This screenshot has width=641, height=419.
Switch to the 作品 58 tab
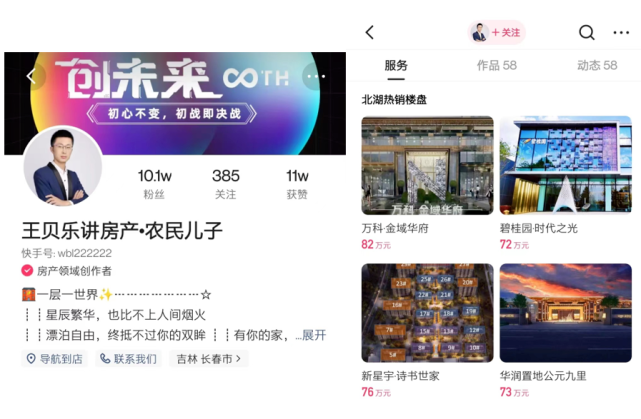pyautogui.click(x=496, y=66)
